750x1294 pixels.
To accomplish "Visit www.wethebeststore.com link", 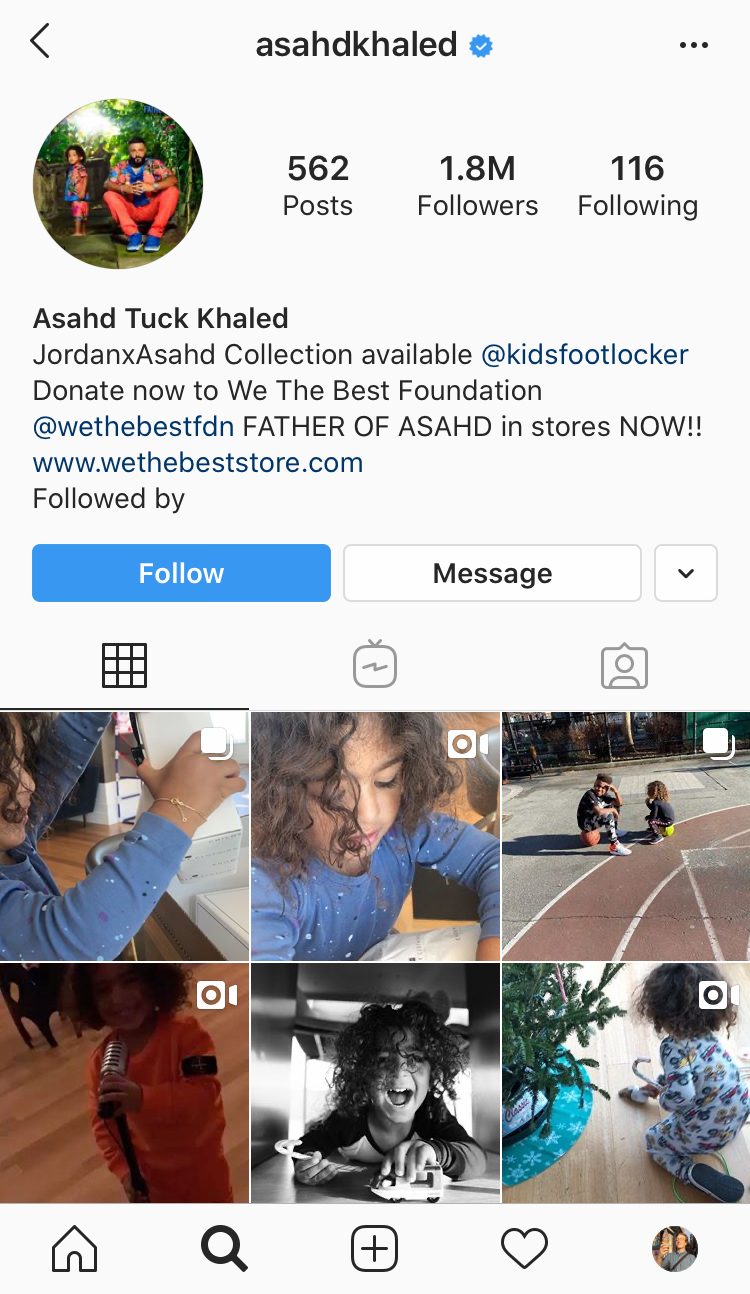I will [198, 463].
